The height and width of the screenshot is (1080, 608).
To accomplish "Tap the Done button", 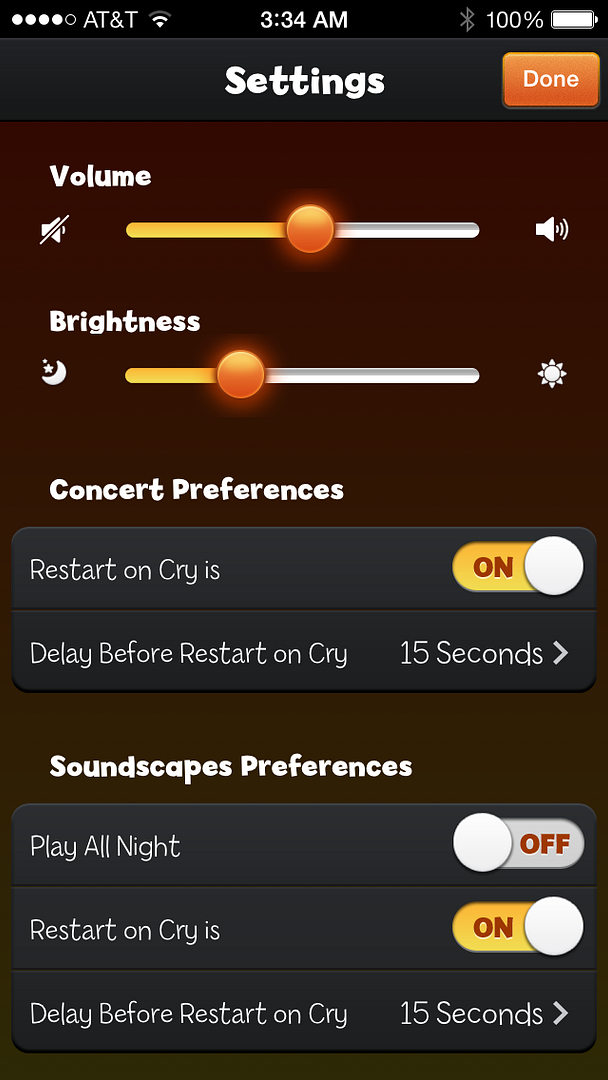I will (x=551, y=80).
